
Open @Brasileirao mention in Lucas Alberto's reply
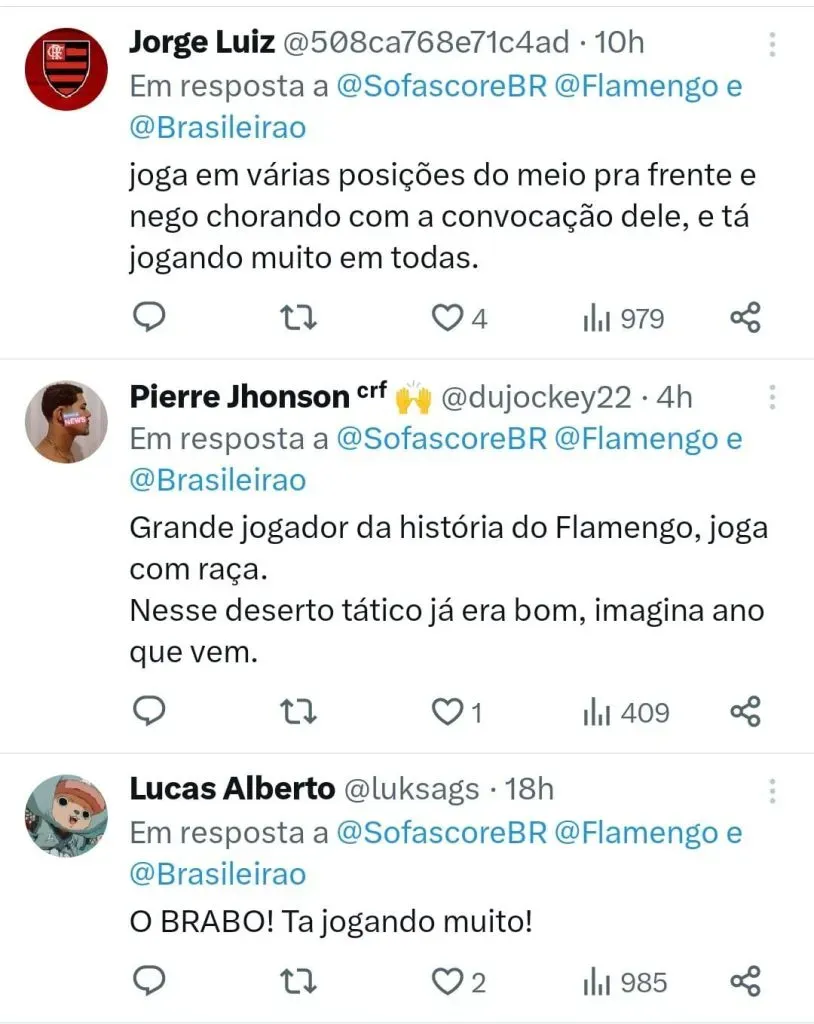tap(218, 874)
